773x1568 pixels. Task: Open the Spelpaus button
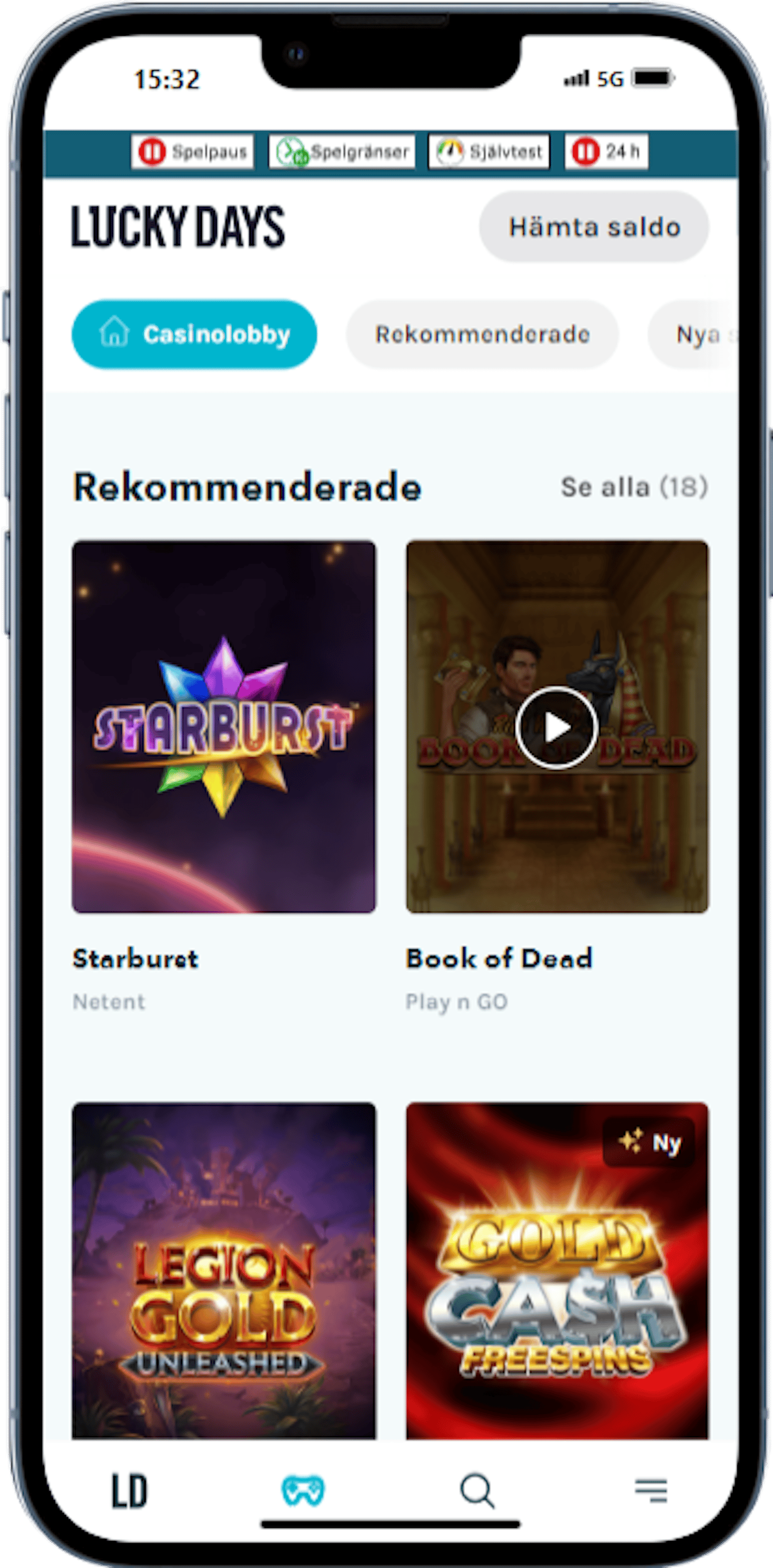[x=192, y=151]
